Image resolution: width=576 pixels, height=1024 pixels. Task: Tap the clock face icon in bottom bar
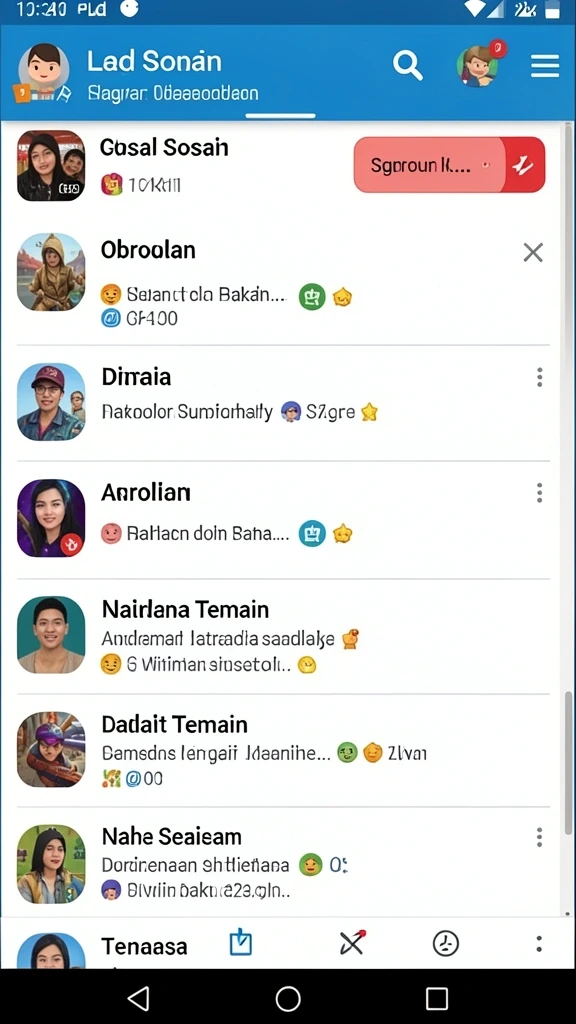click(446, 944)
